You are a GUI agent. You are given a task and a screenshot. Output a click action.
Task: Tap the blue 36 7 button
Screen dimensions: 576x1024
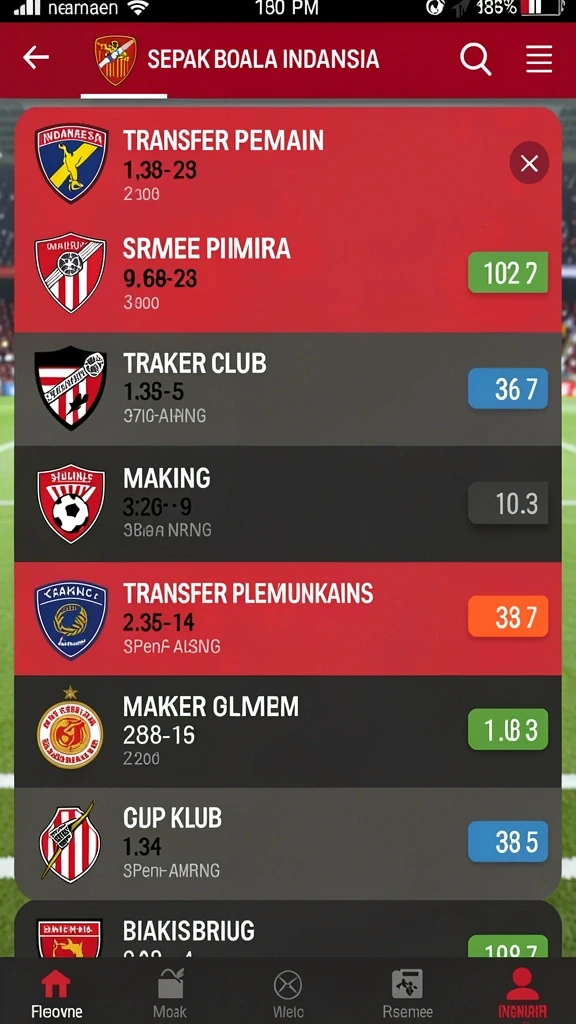[508, 389]
